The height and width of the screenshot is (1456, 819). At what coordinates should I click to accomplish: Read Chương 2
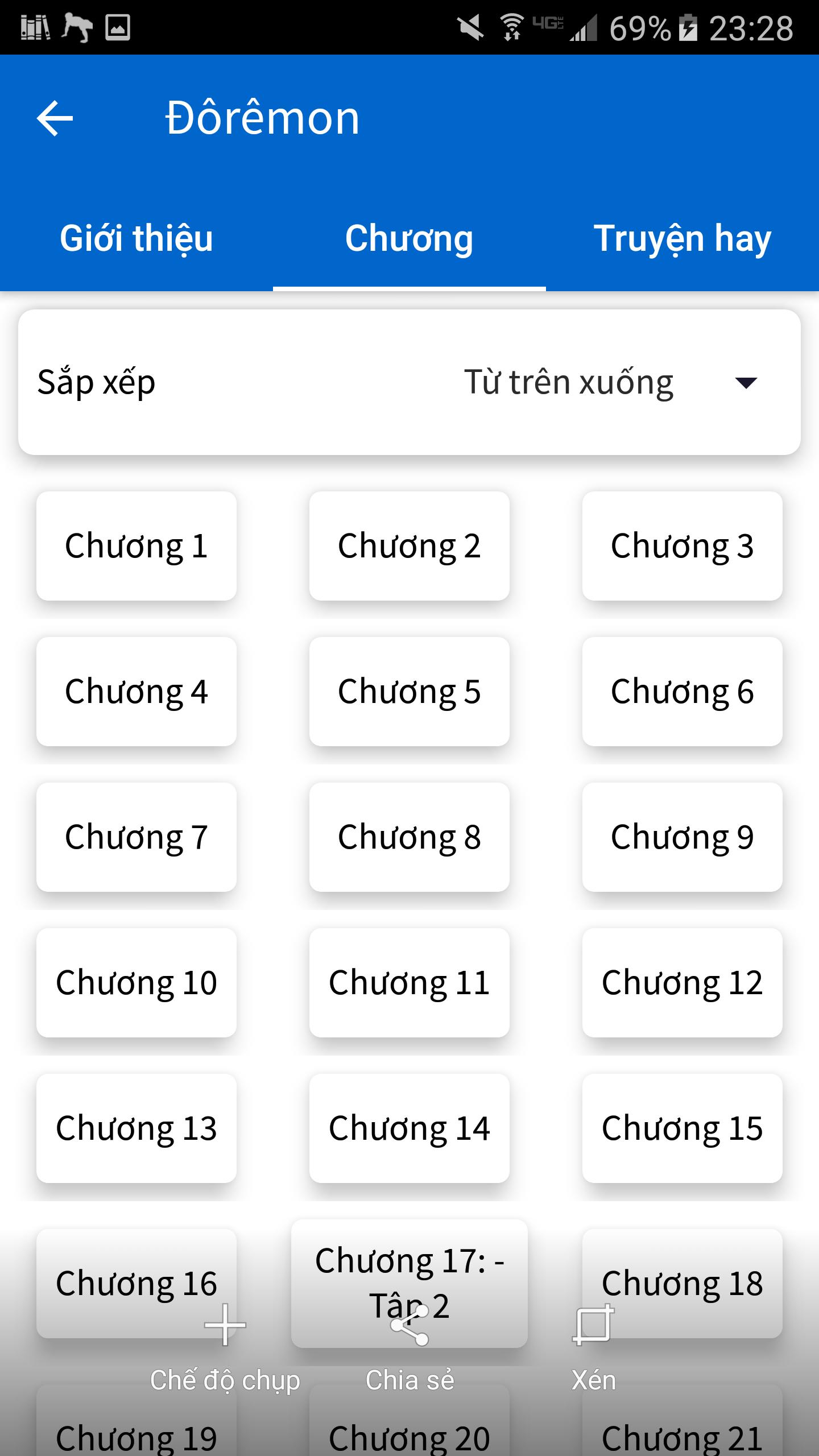[x=409, y=546]
